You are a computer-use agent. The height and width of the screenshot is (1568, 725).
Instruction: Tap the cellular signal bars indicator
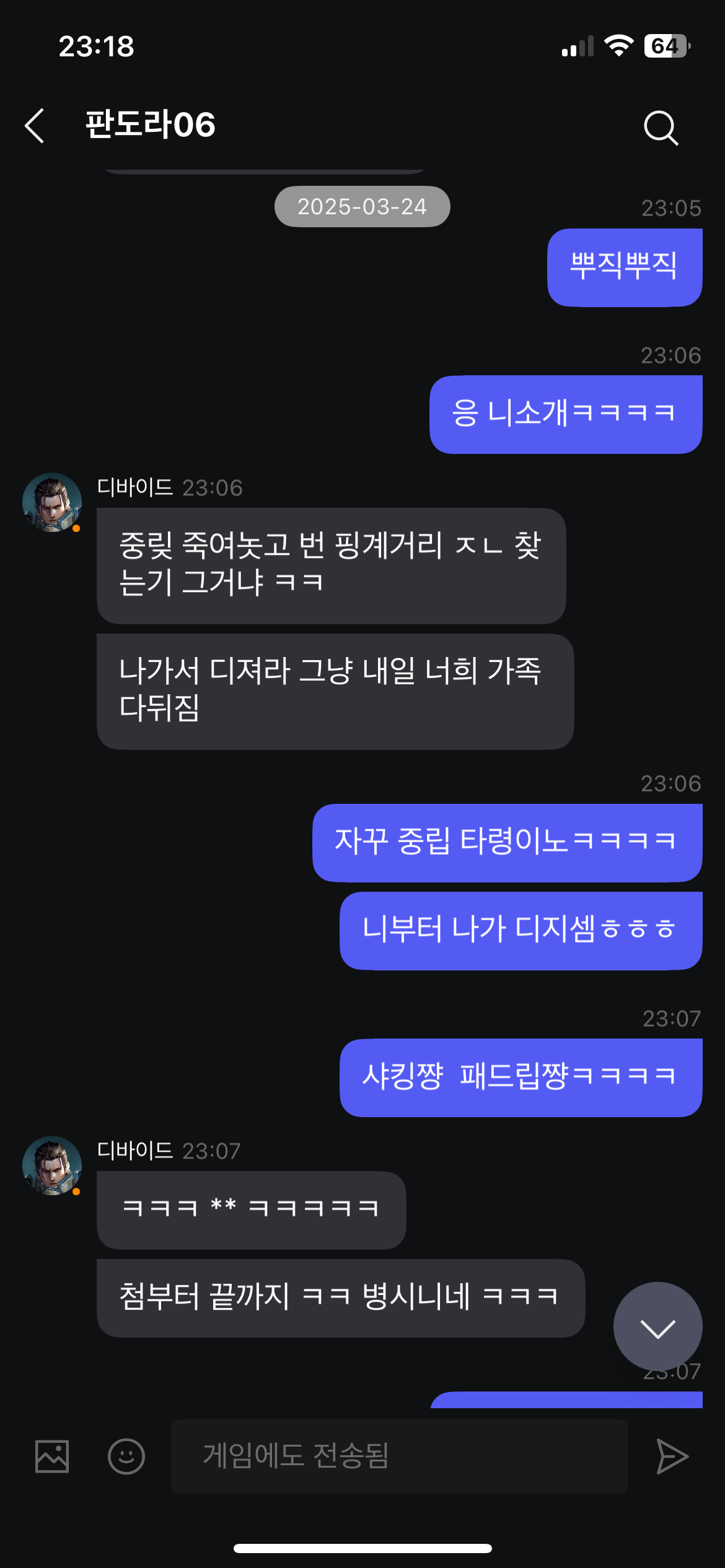point(578,45)
